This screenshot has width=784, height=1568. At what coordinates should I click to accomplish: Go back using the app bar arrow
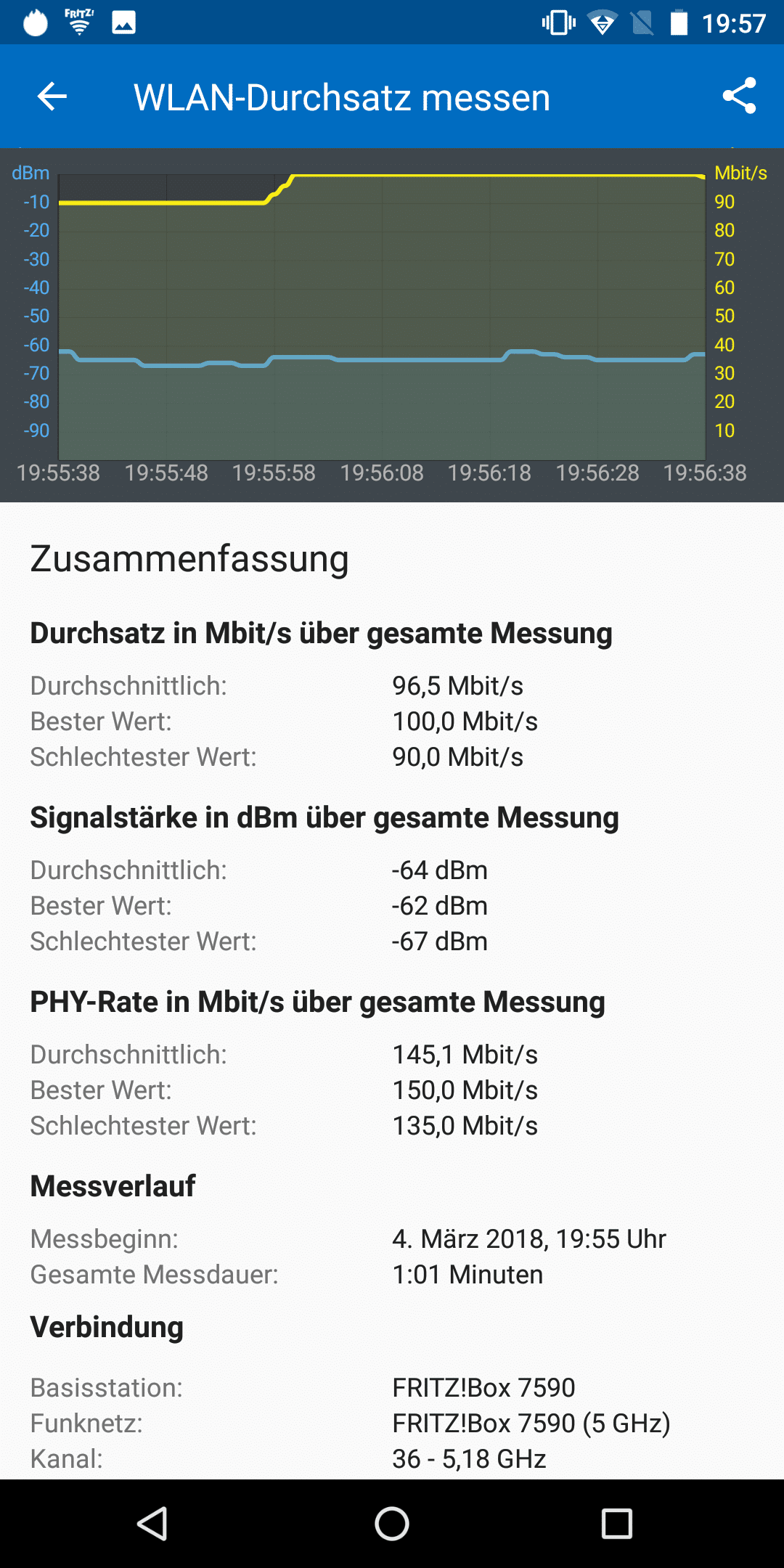(x=52, y=97)
